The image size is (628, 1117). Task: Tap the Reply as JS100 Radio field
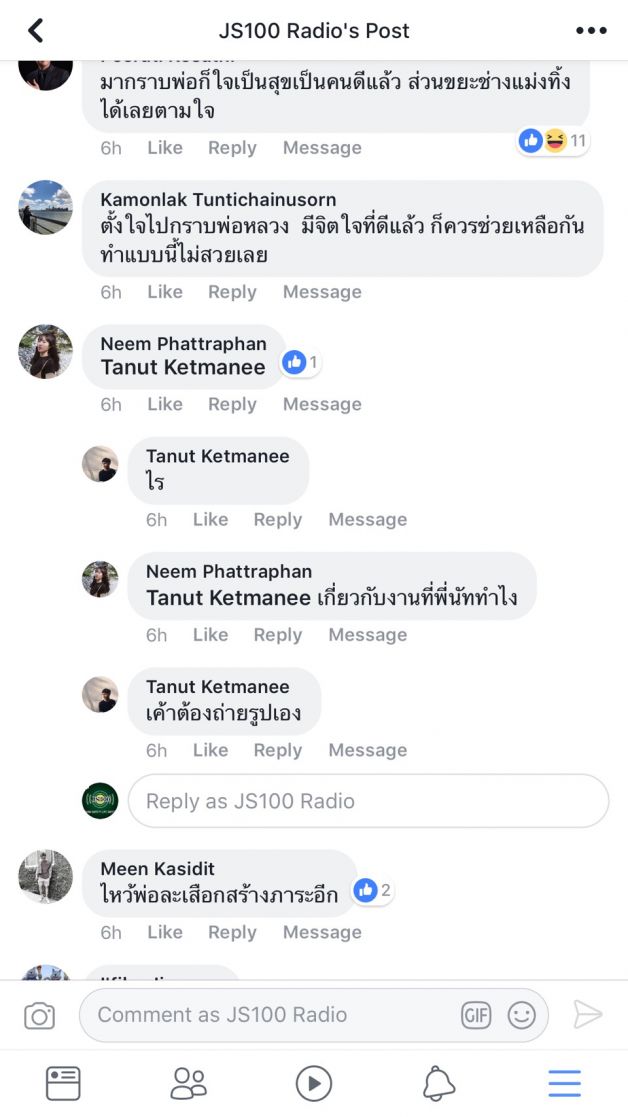(368, 801)
